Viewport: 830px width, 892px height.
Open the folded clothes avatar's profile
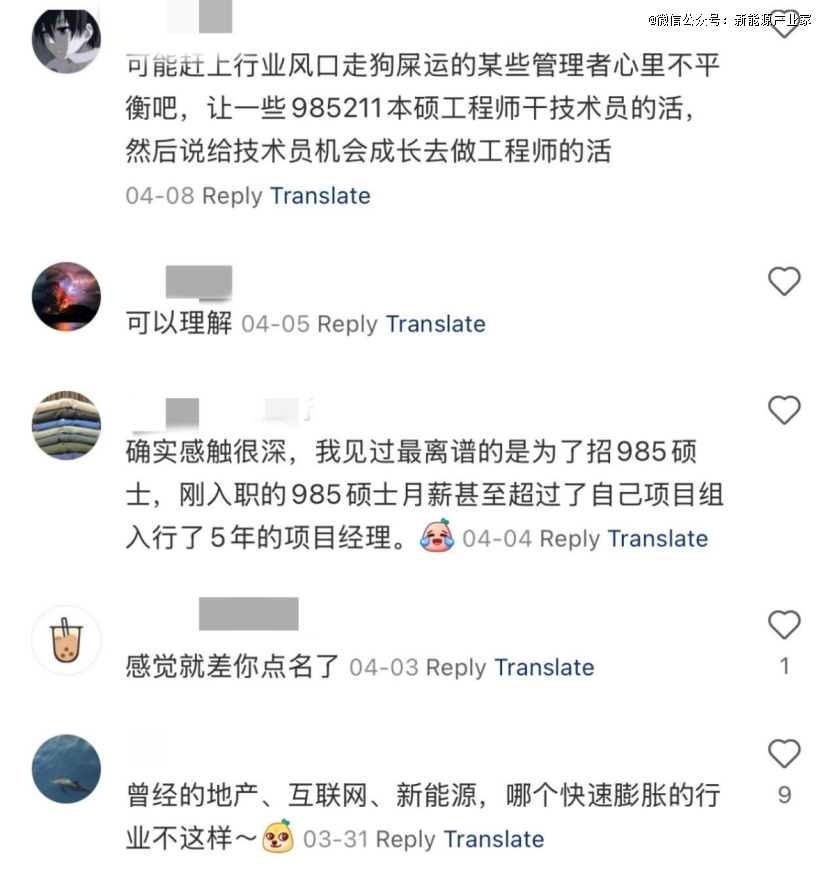(66, 425)
